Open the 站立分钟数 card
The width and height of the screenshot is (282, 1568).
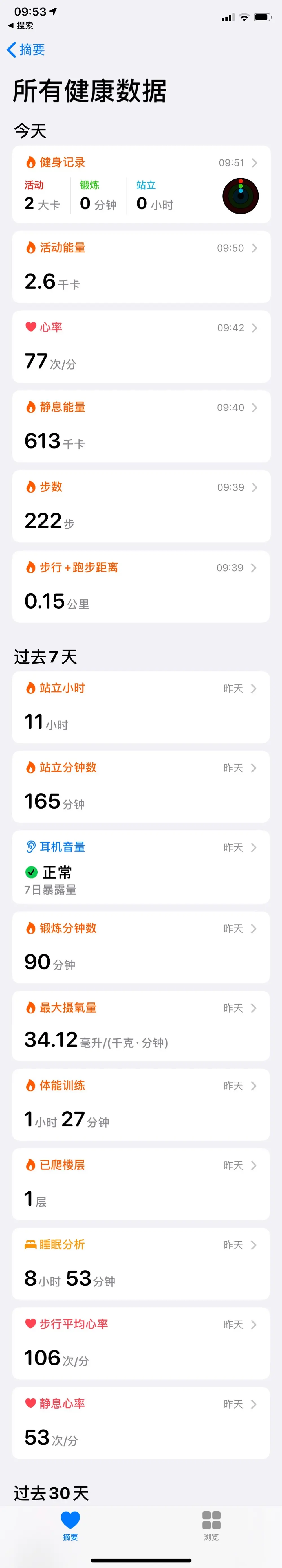(141, 787)
